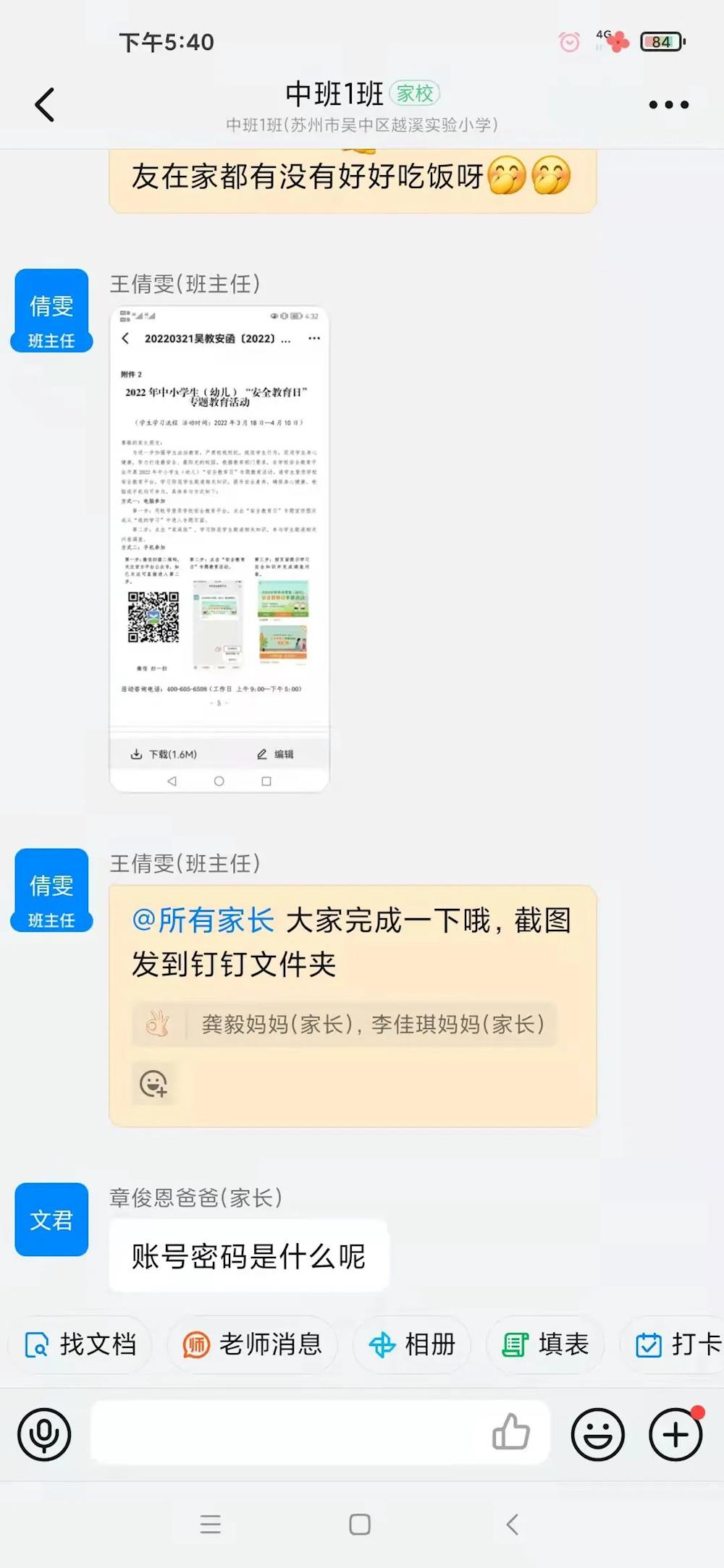Focus the message text input field
Image resolution: width=724 pixels, height=1568 pixels.
[x=290, y=1433]
